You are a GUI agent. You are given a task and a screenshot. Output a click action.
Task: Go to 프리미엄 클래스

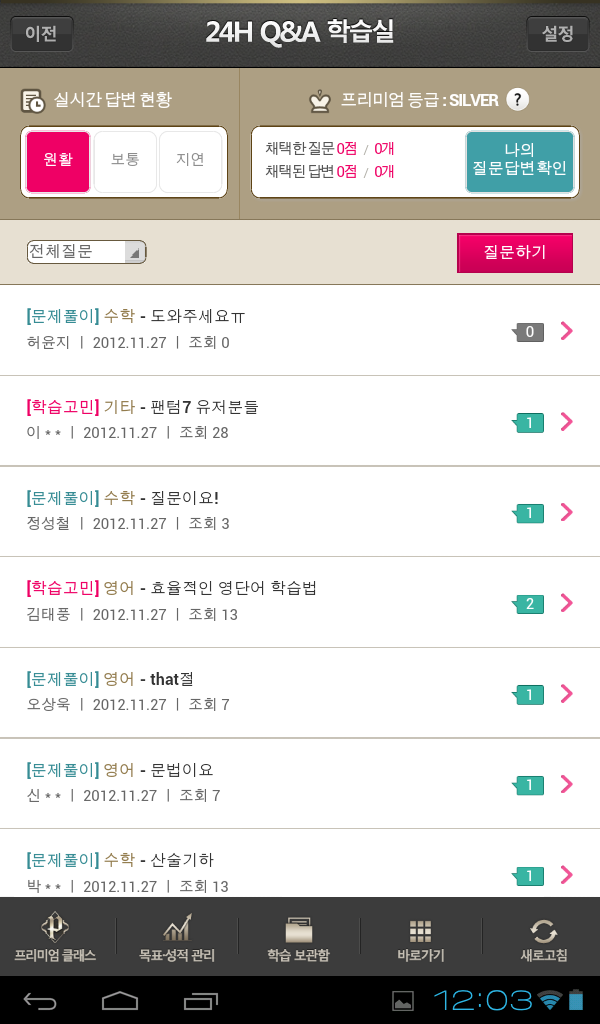(55, 936)
